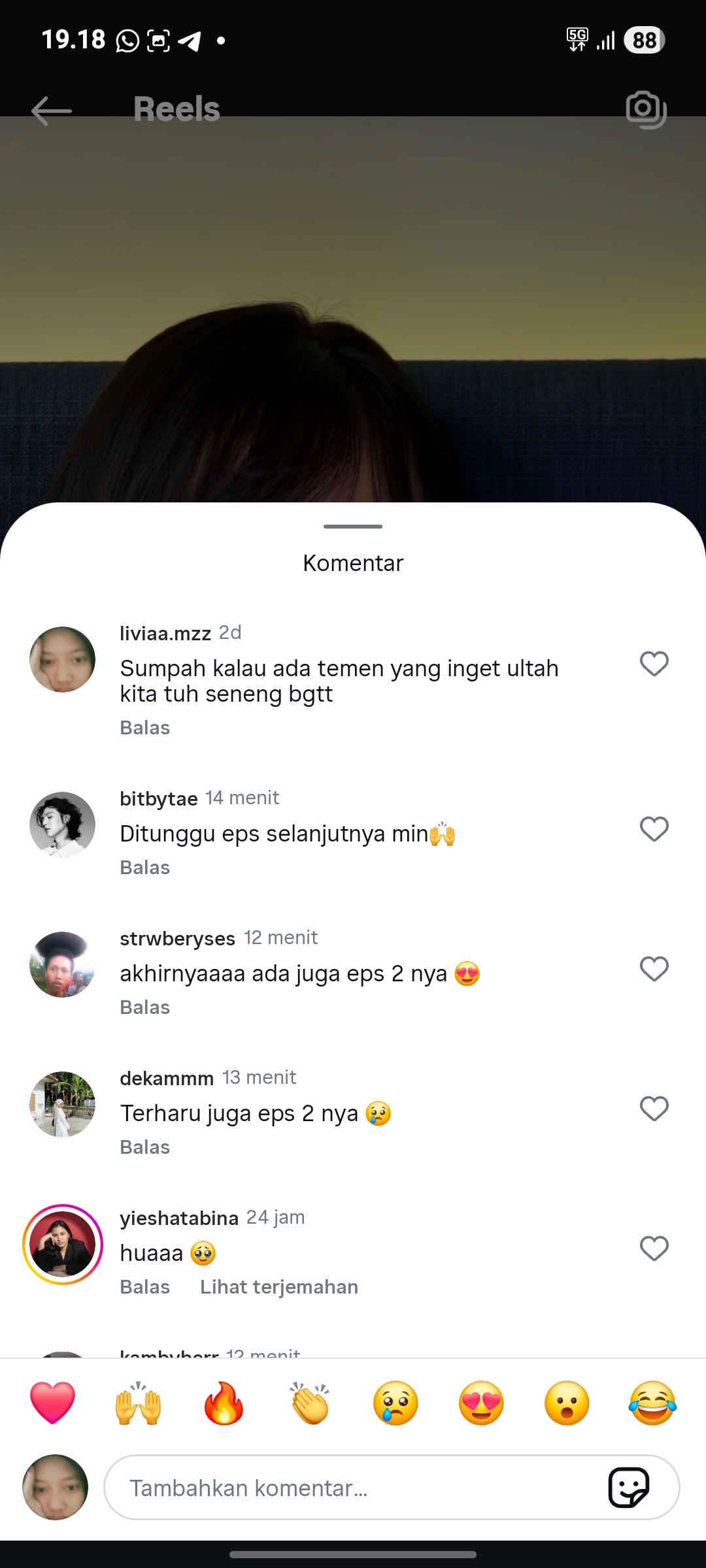Reply to strwberyses's comment
The height and width of the screenshot is (1568, 706).
pos(144,1007)
